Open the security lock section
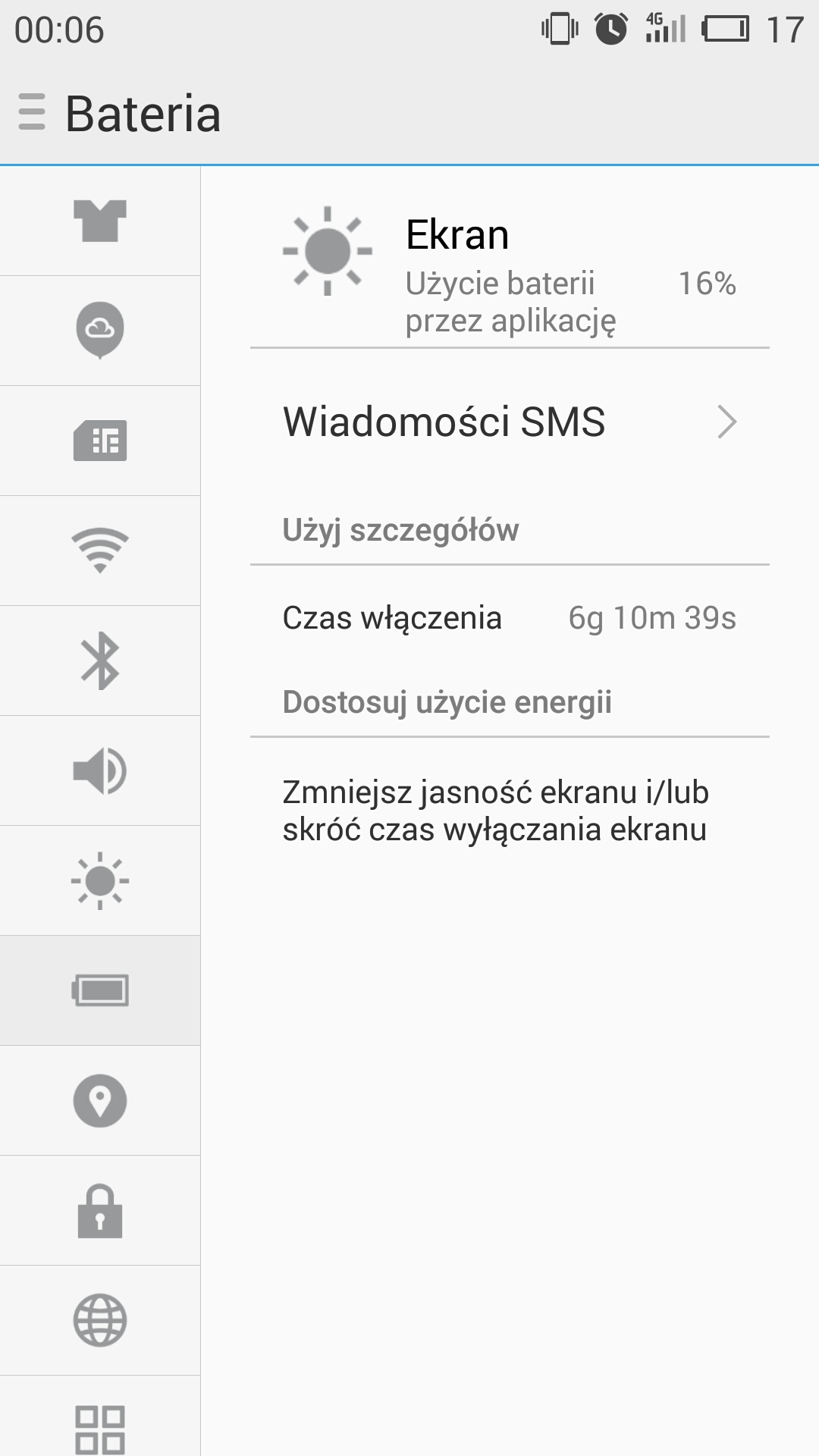The image size is (819, 1456). pos(100,1210)
